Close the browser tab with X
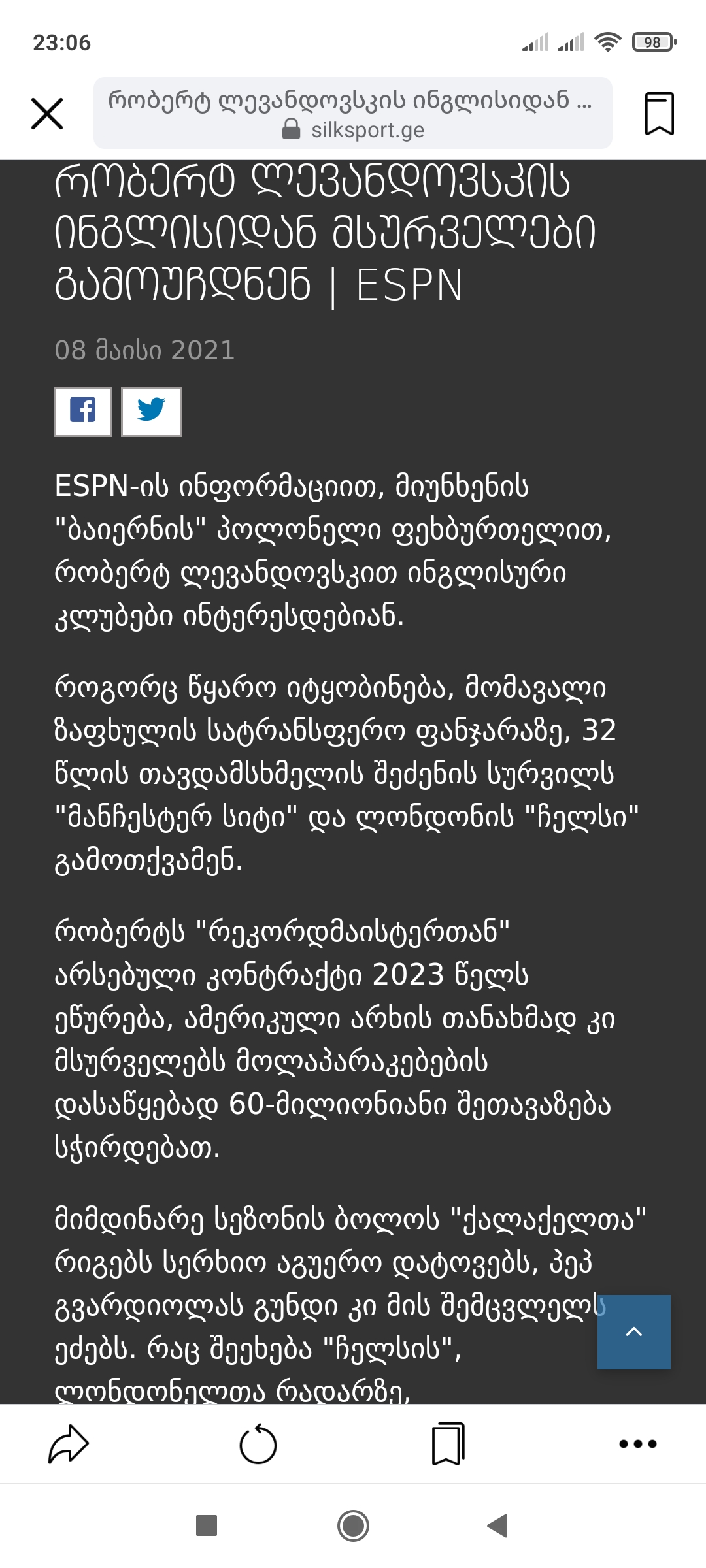Viewport: 706px width, 1568px height. click(47, 114)
